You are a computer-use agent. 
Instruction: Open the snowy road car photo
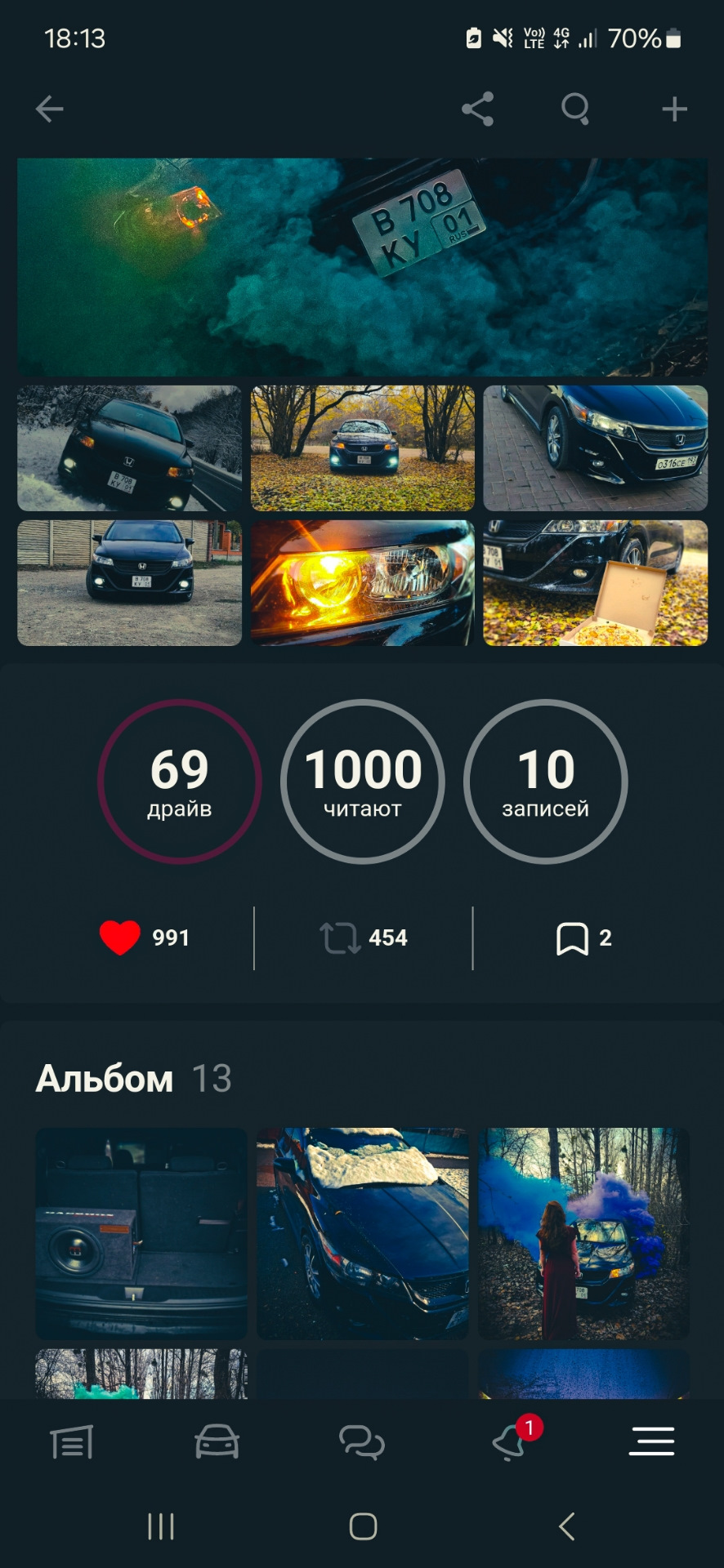pyautogui.click(x=128, y=447)
